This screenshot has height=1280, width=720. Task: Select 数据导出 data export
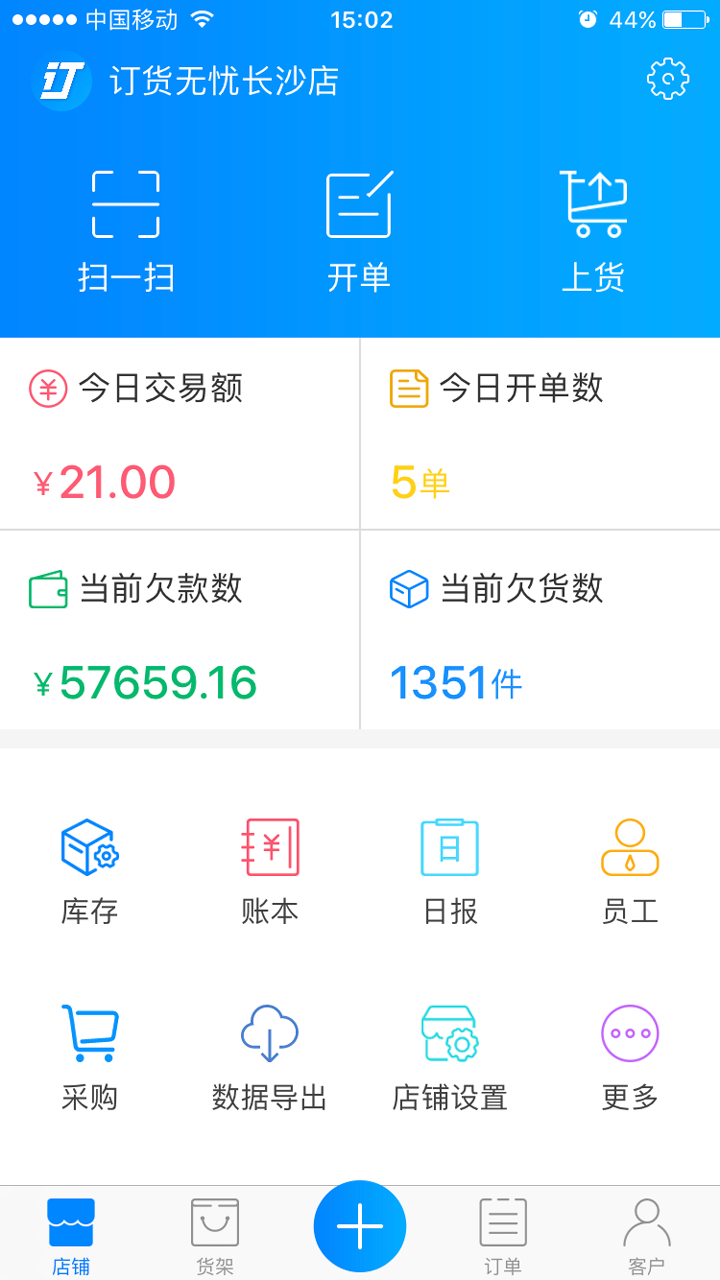270,1058
